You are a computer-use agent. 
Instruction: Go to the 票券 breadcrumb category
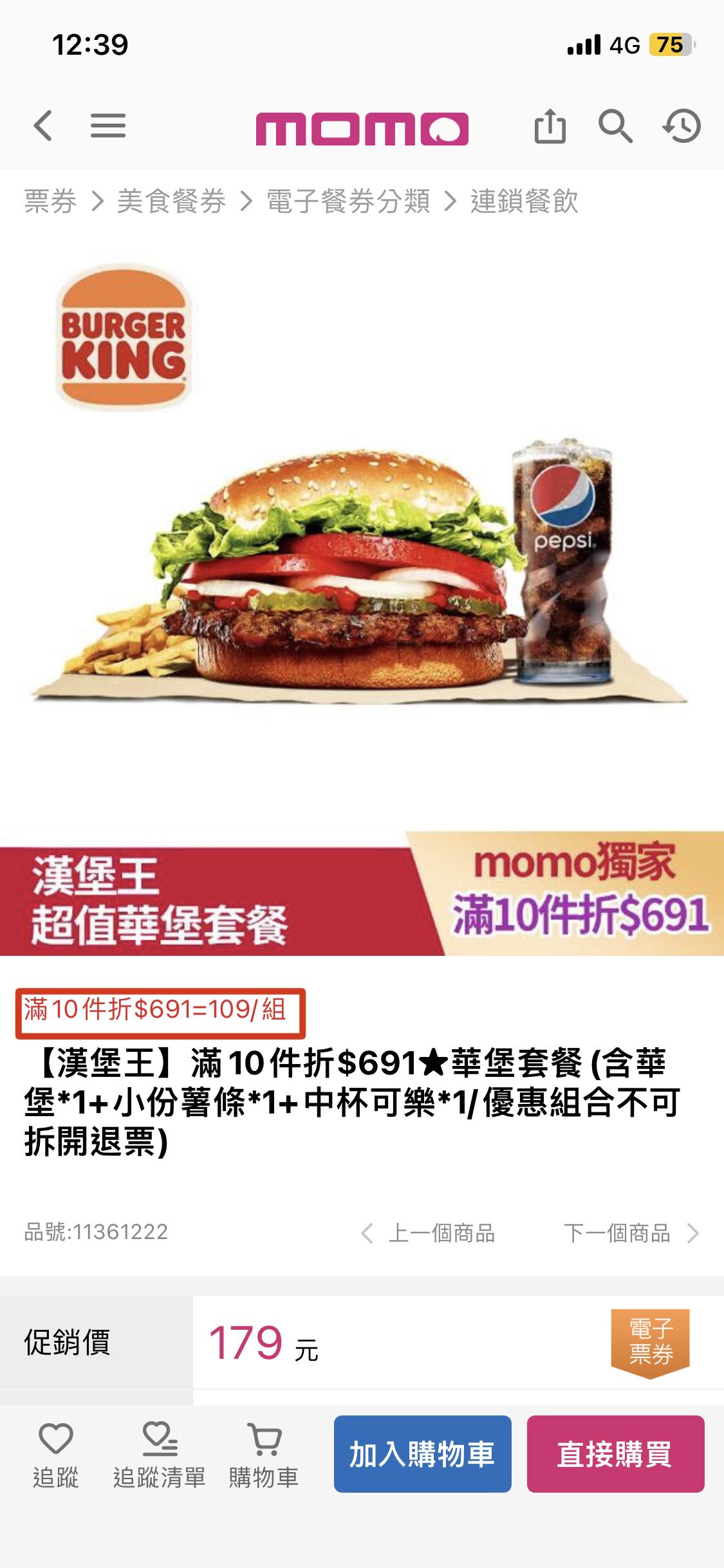tap(50, 201)
